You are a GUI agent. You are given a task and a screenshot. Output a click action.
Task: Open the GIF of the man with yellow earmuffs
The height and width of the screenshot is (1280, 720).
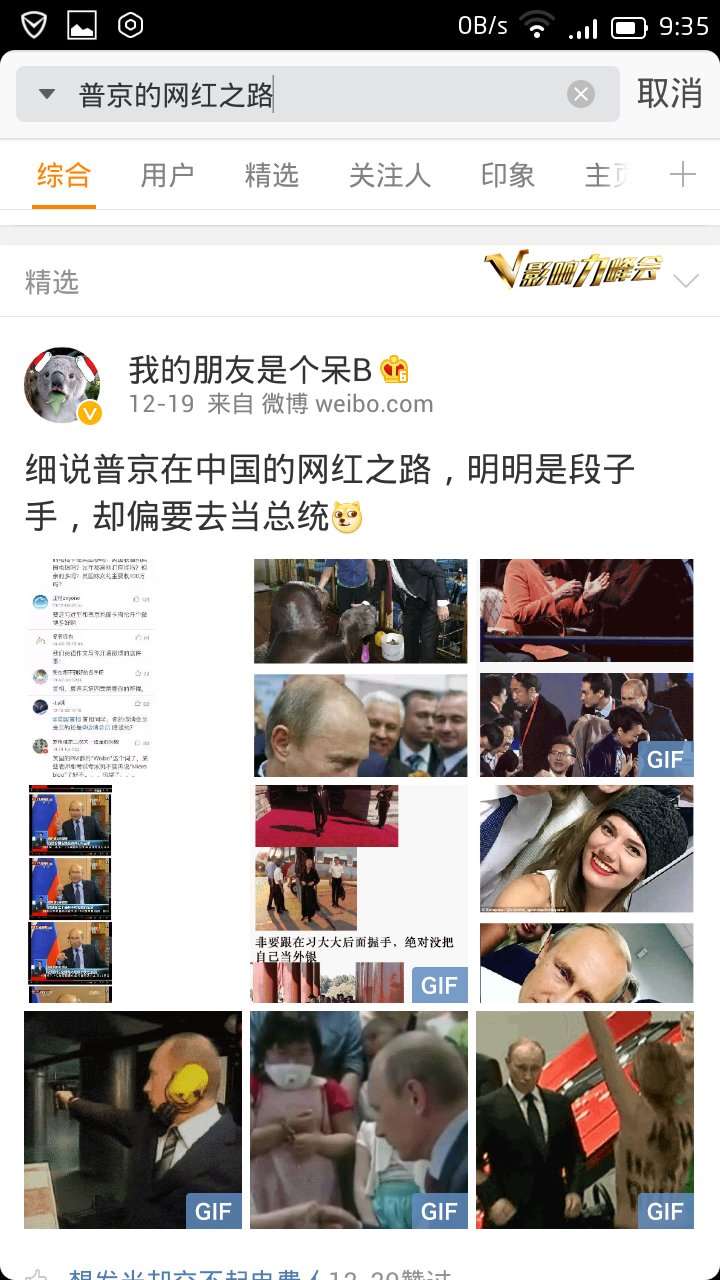tap(133, 1120)
